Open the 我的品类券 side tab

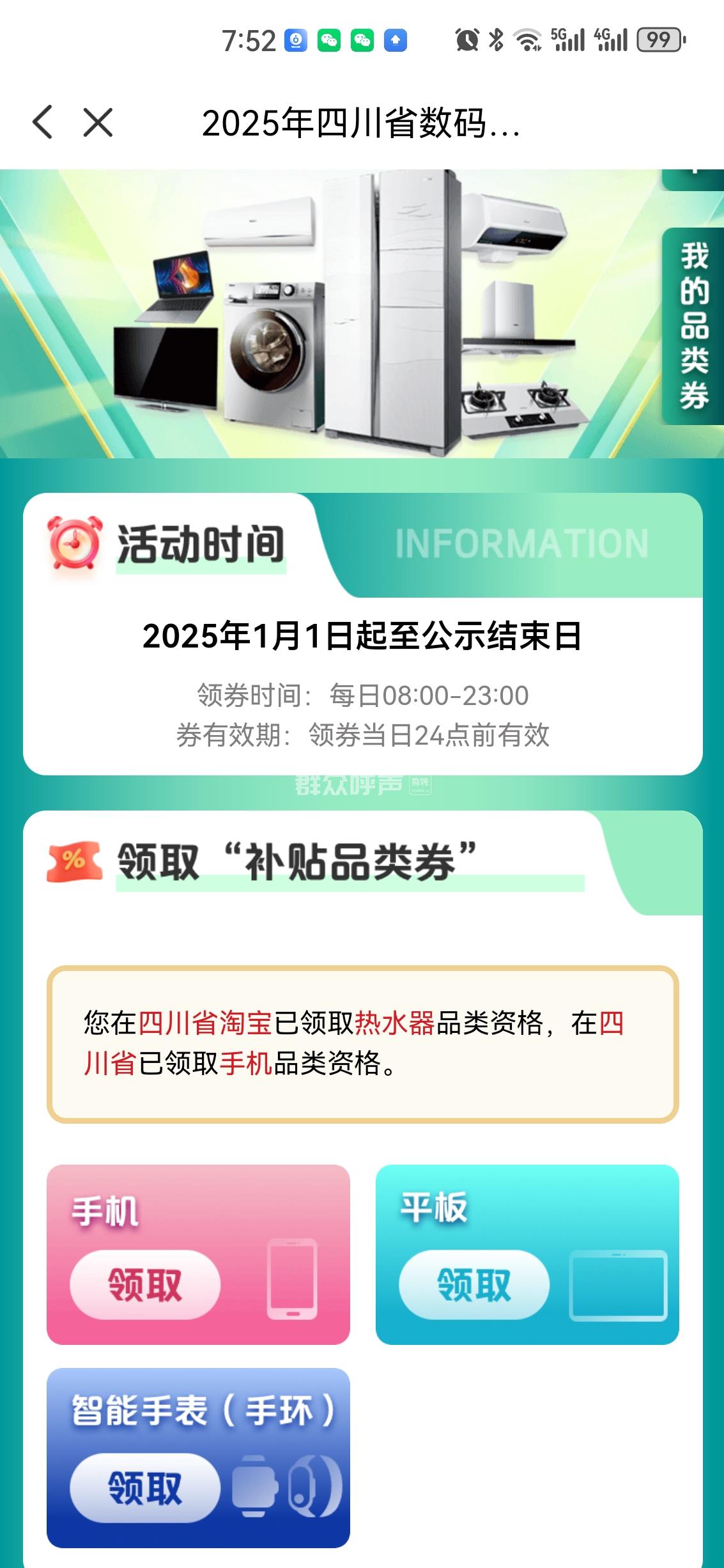click(x=693, y=326)
